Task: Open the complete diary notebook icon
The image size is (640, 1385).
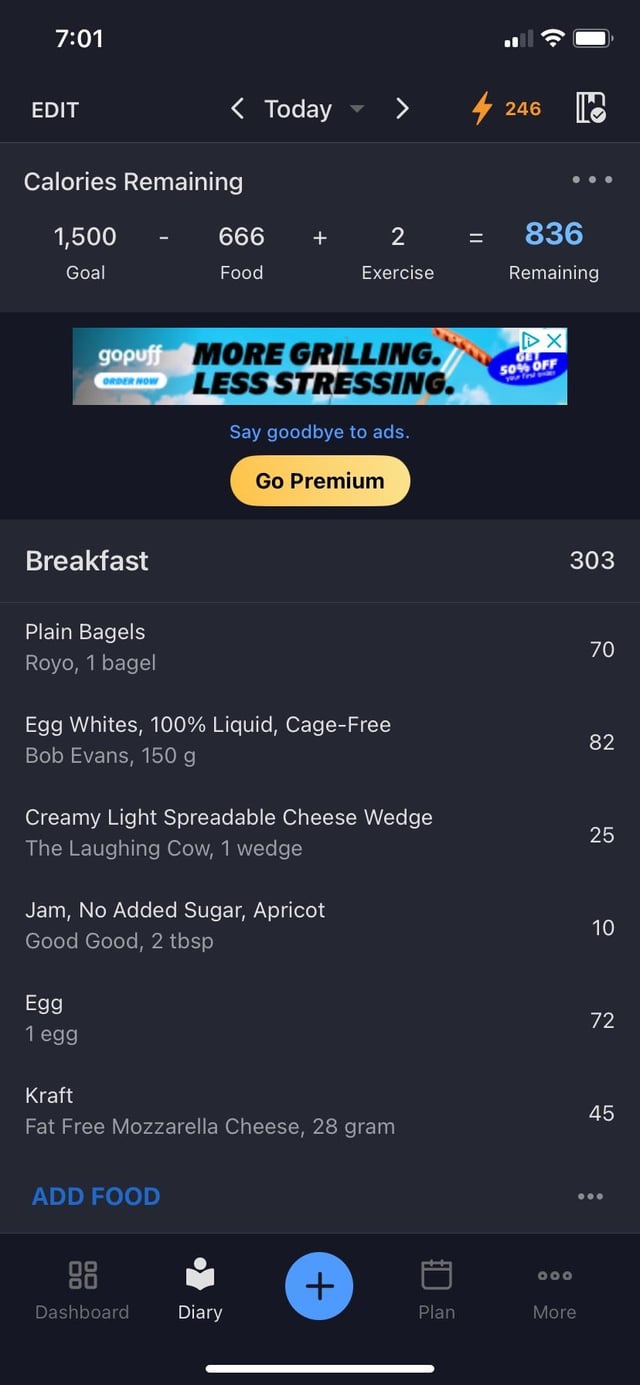Action: click(x=591, y=108)
